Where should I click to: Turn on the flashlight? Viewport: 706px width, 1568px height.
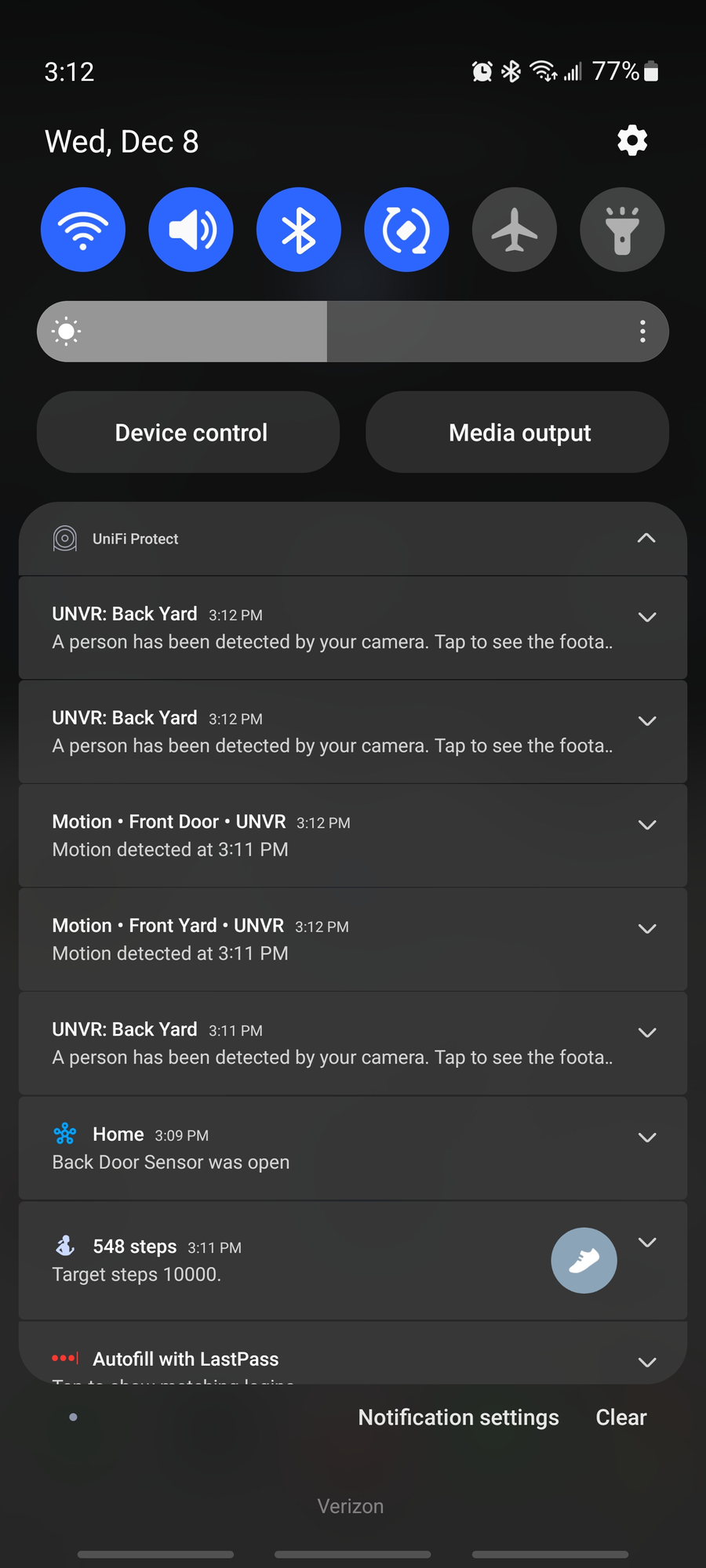[x=622, y=230]
